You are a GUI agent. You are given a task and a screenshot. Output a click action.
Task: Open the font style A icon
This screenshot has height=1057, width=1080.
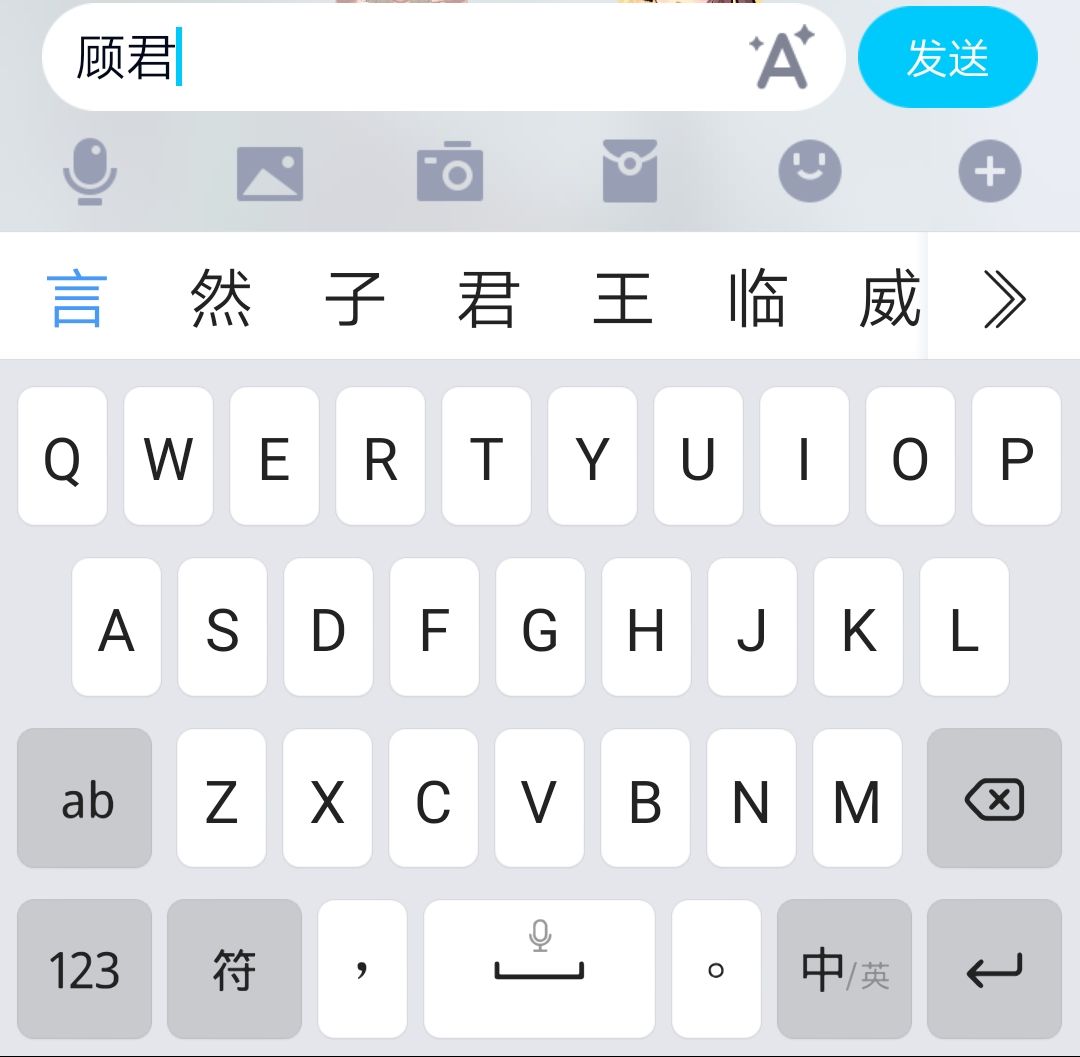click(782, 58)
